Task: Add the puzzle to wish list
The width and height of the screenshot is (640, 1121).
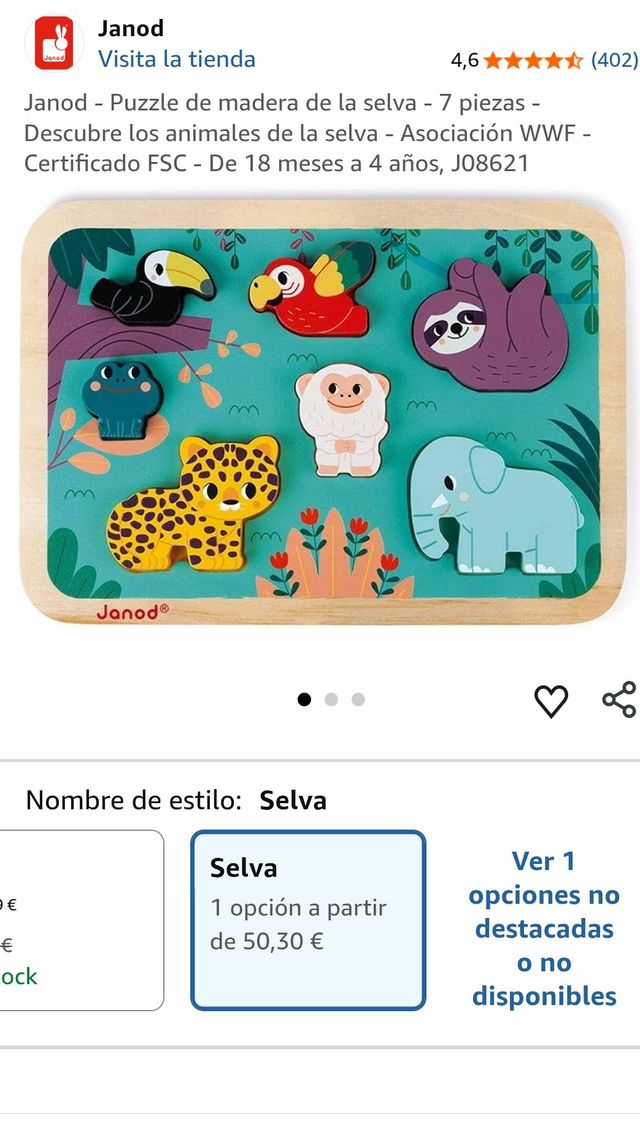Action: point(551,701)
